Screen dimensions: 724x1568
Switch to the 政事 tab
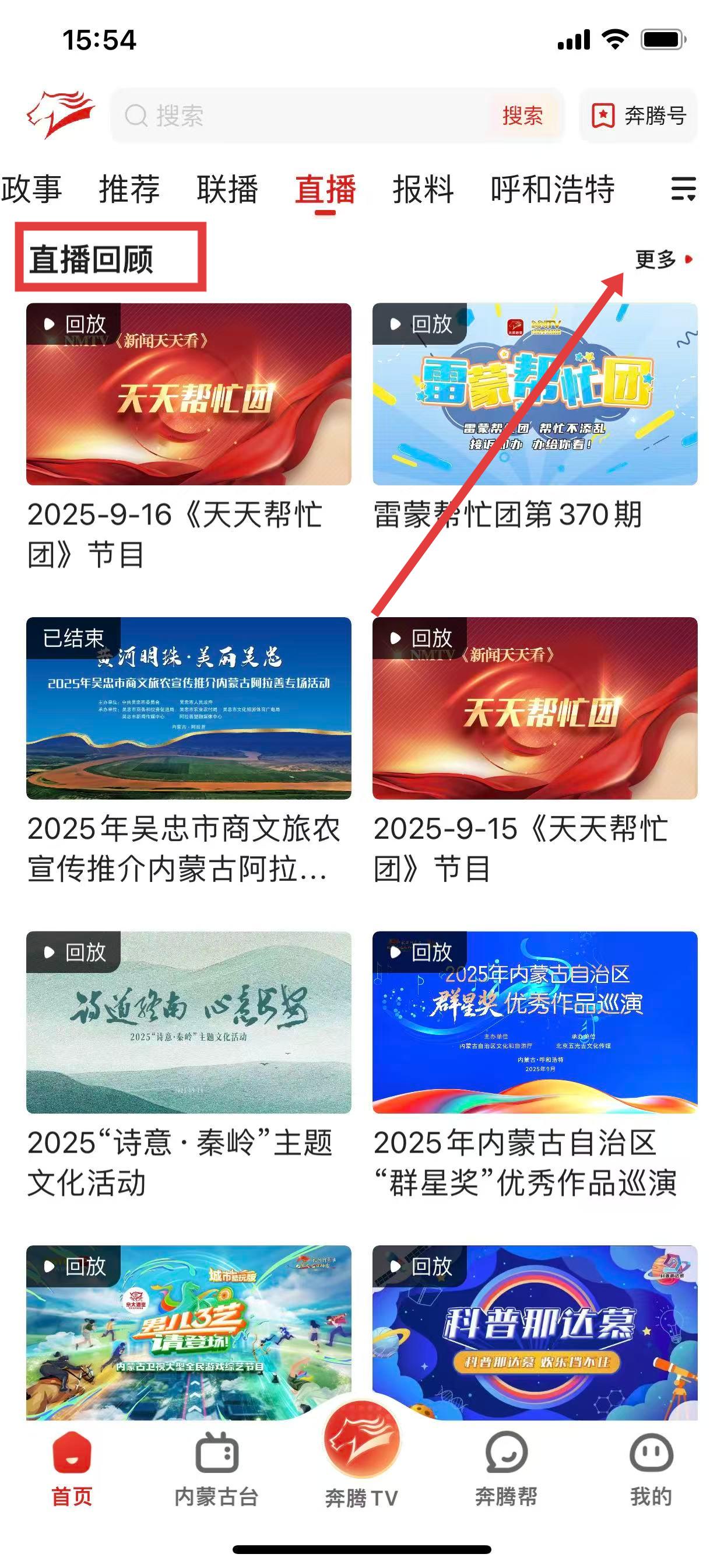click(x=30, y=188)
